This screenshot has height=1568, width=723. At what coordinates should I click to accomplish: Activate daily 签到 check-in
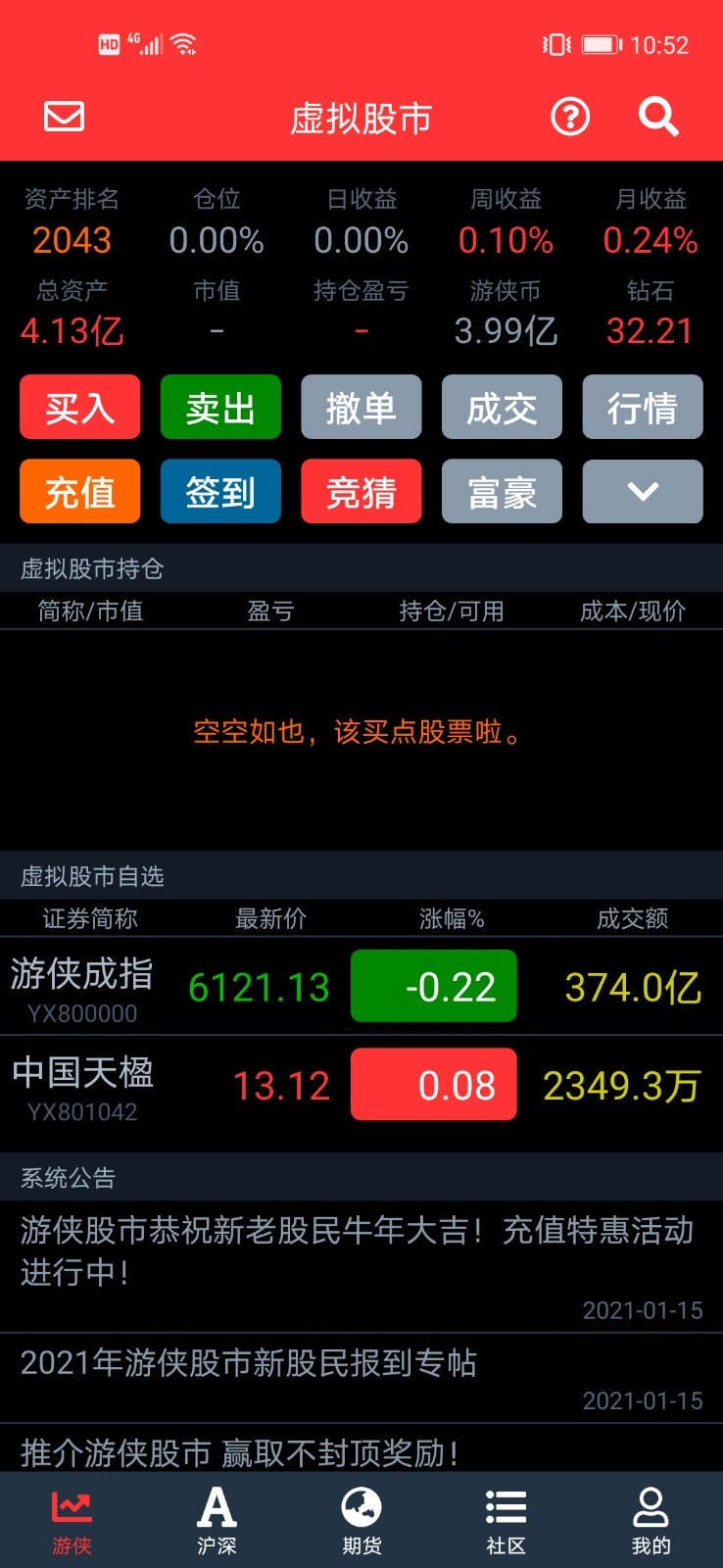pyautogui.click(x=220, y=491)
